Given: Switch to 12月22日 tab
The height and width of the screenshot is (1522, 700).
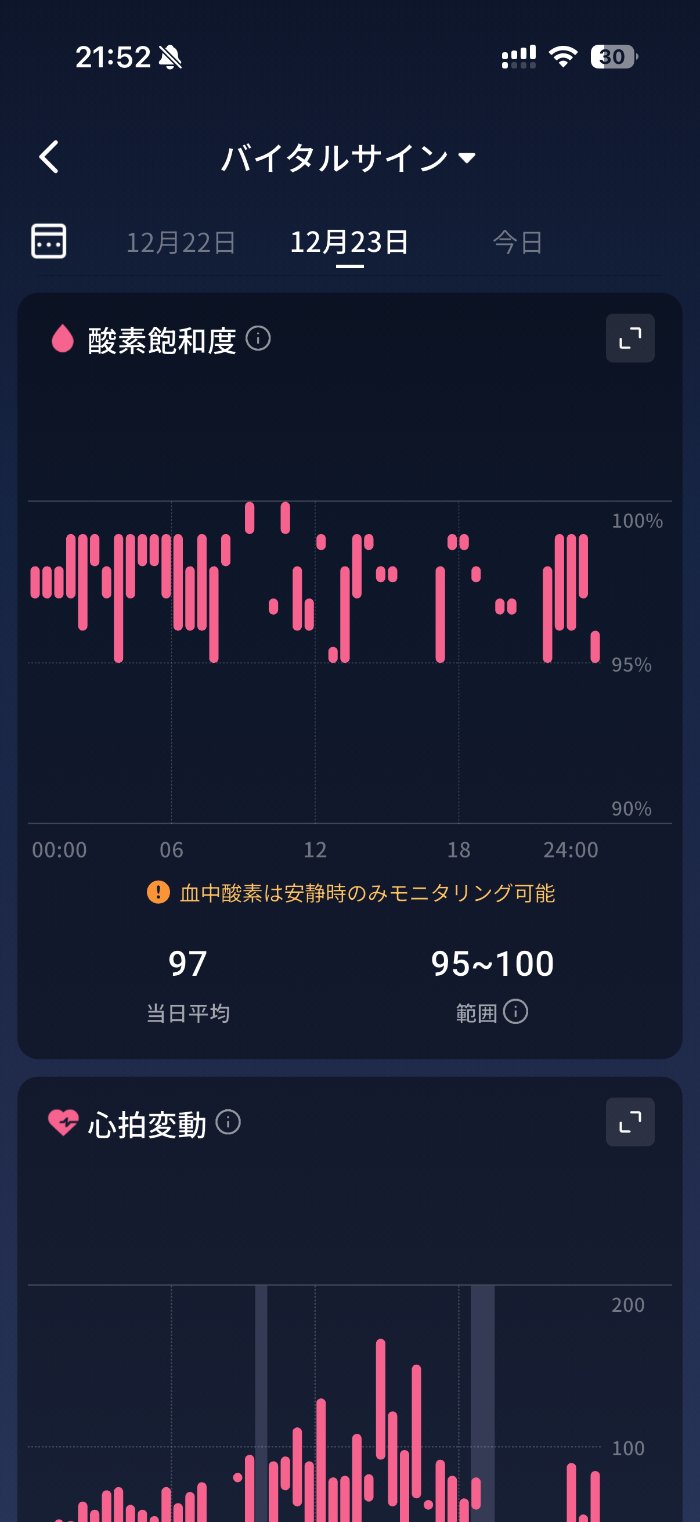Looking at the screenshot, I should 181,242.
